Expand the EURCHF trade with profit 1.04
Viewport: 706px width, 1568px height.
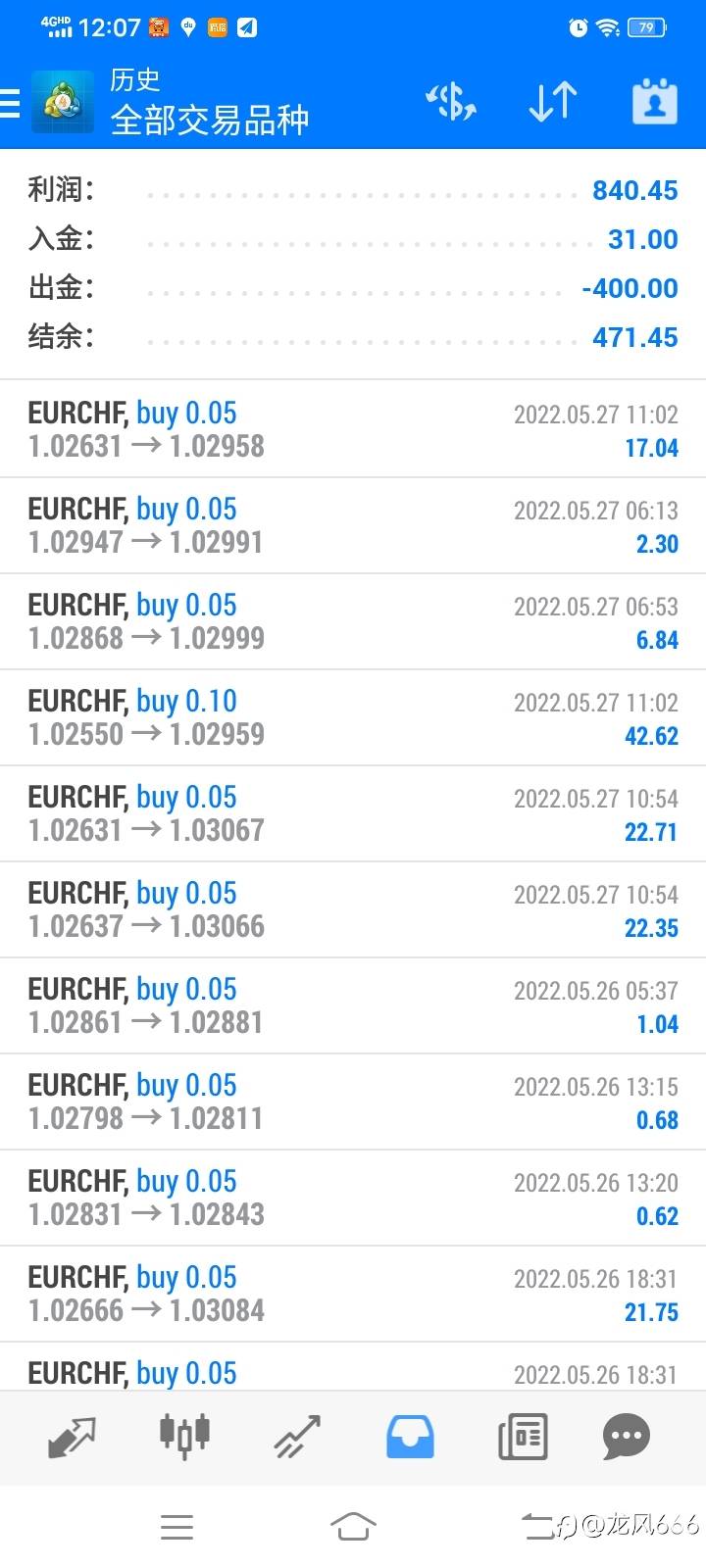tap(353, 1005)
